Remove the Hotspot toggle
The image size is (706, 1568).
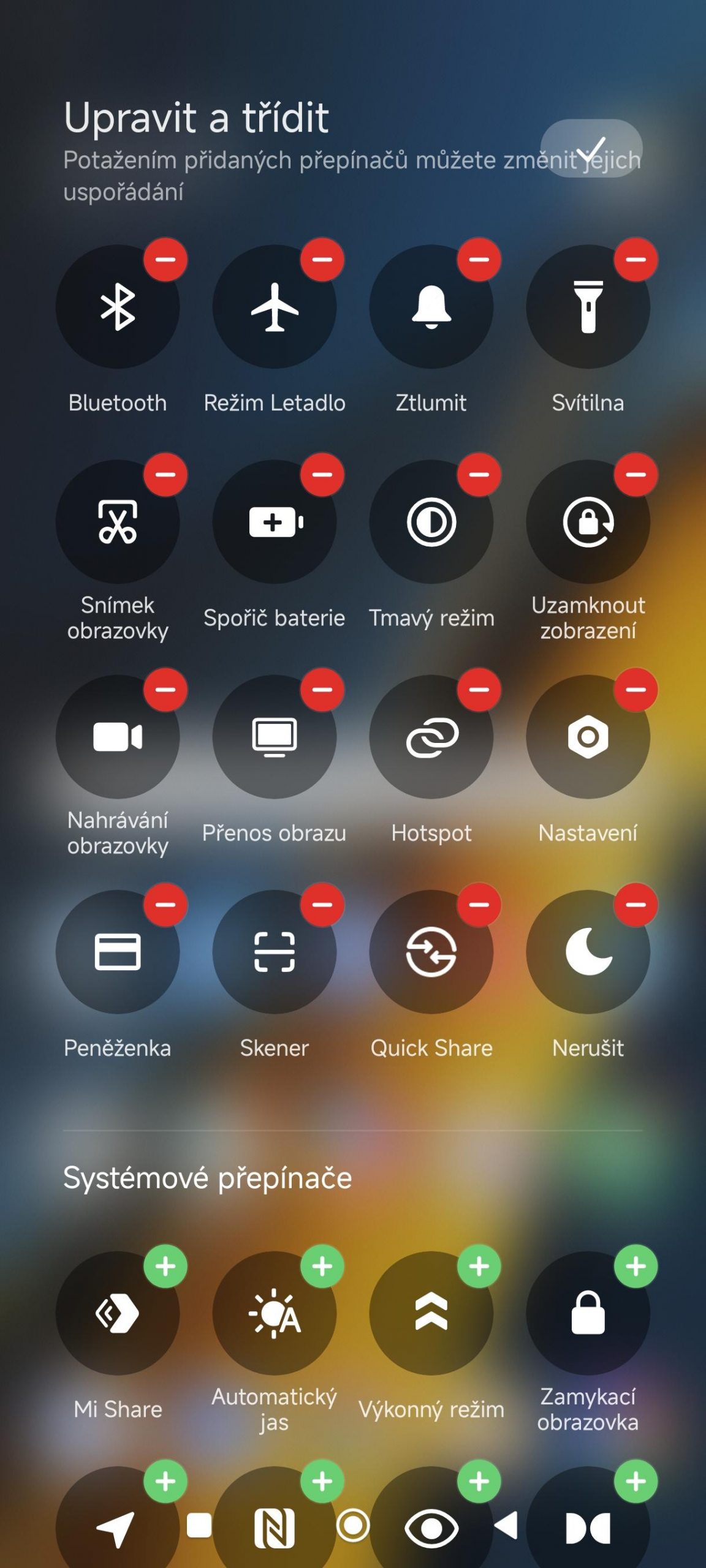(x=479, y=689)
